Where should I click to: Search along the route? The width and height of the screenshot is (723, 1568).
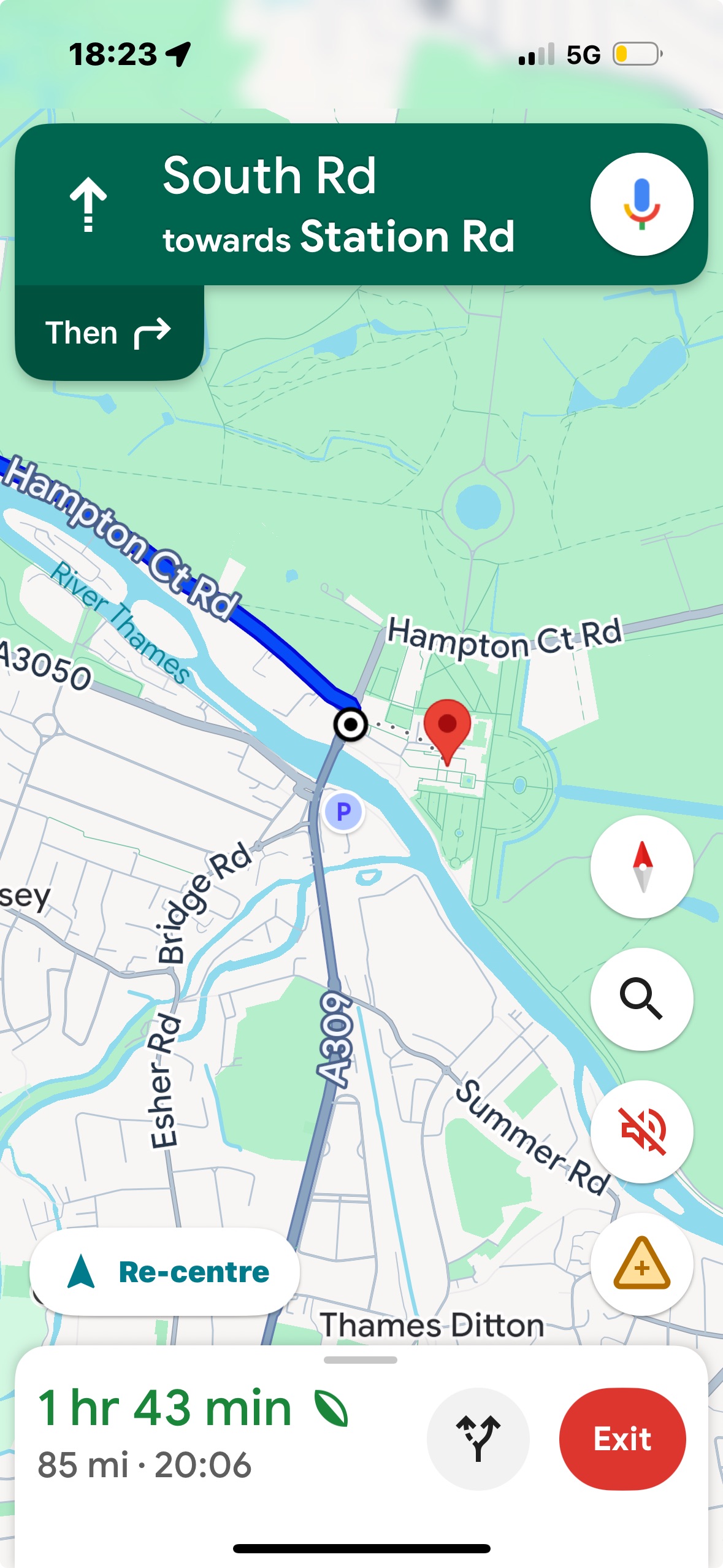click(641, 999)
